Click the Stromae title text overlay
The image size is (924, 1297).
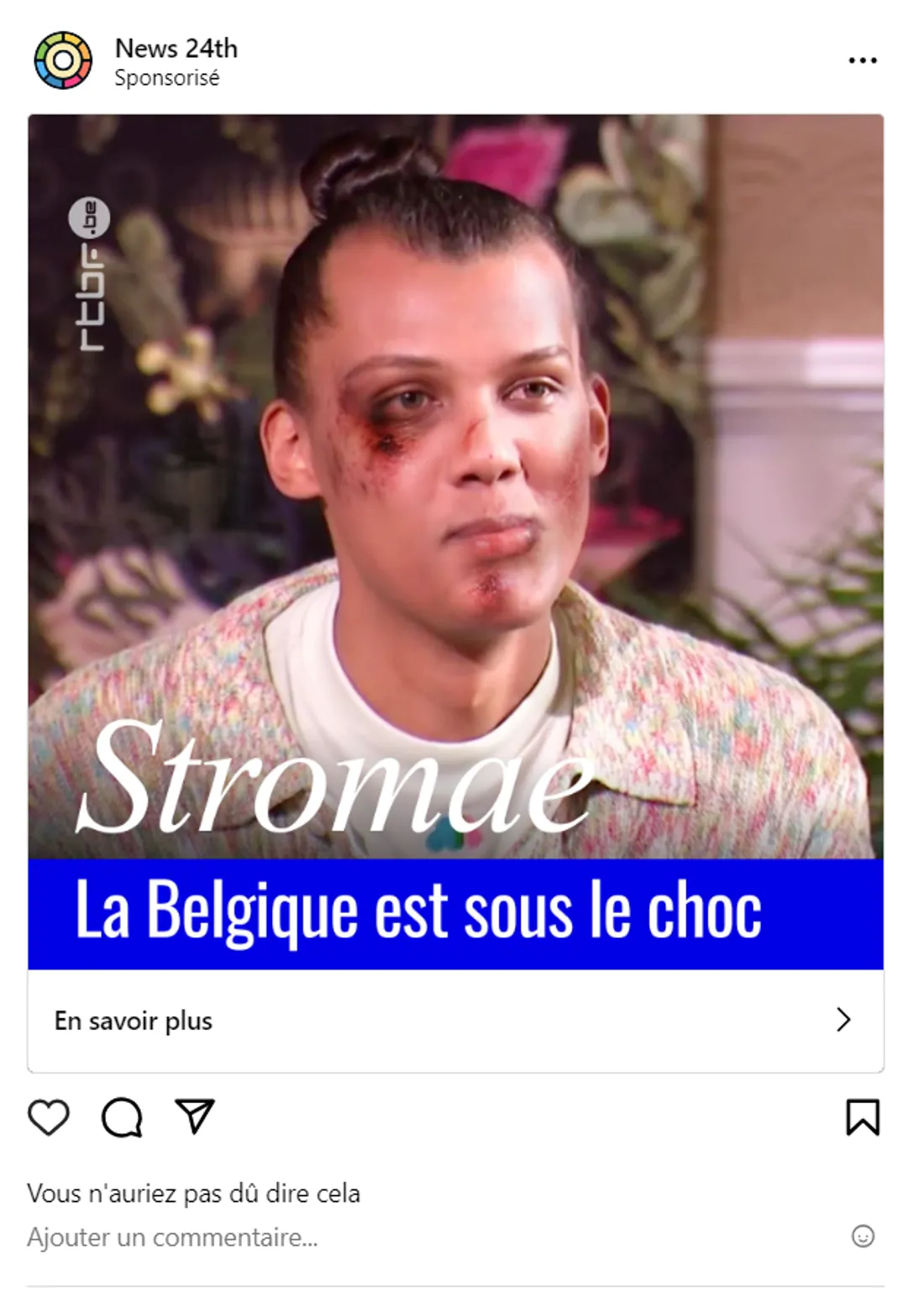click(334, 788)
